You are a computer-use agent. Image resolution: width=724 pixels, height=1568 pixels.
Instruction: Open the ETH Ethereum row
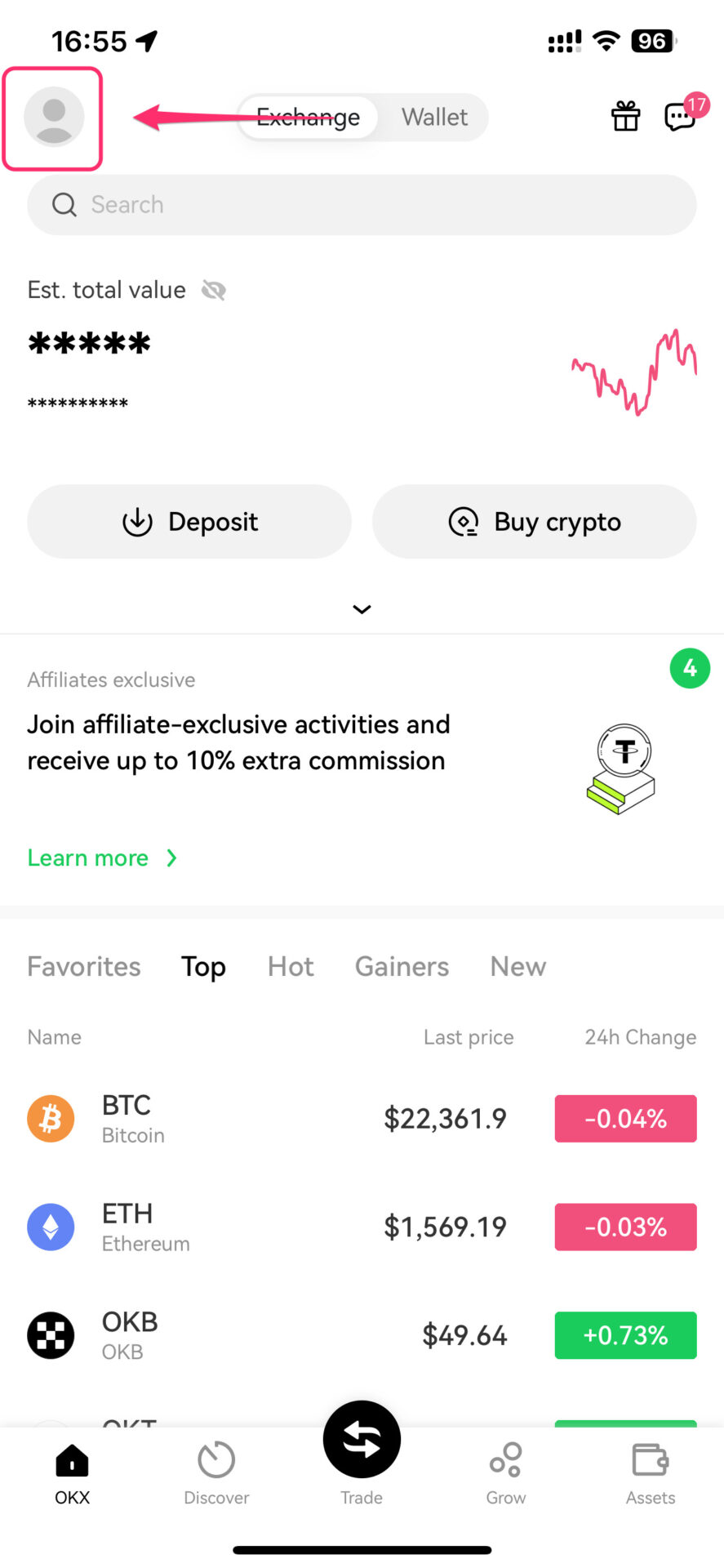coord(362,1227)
